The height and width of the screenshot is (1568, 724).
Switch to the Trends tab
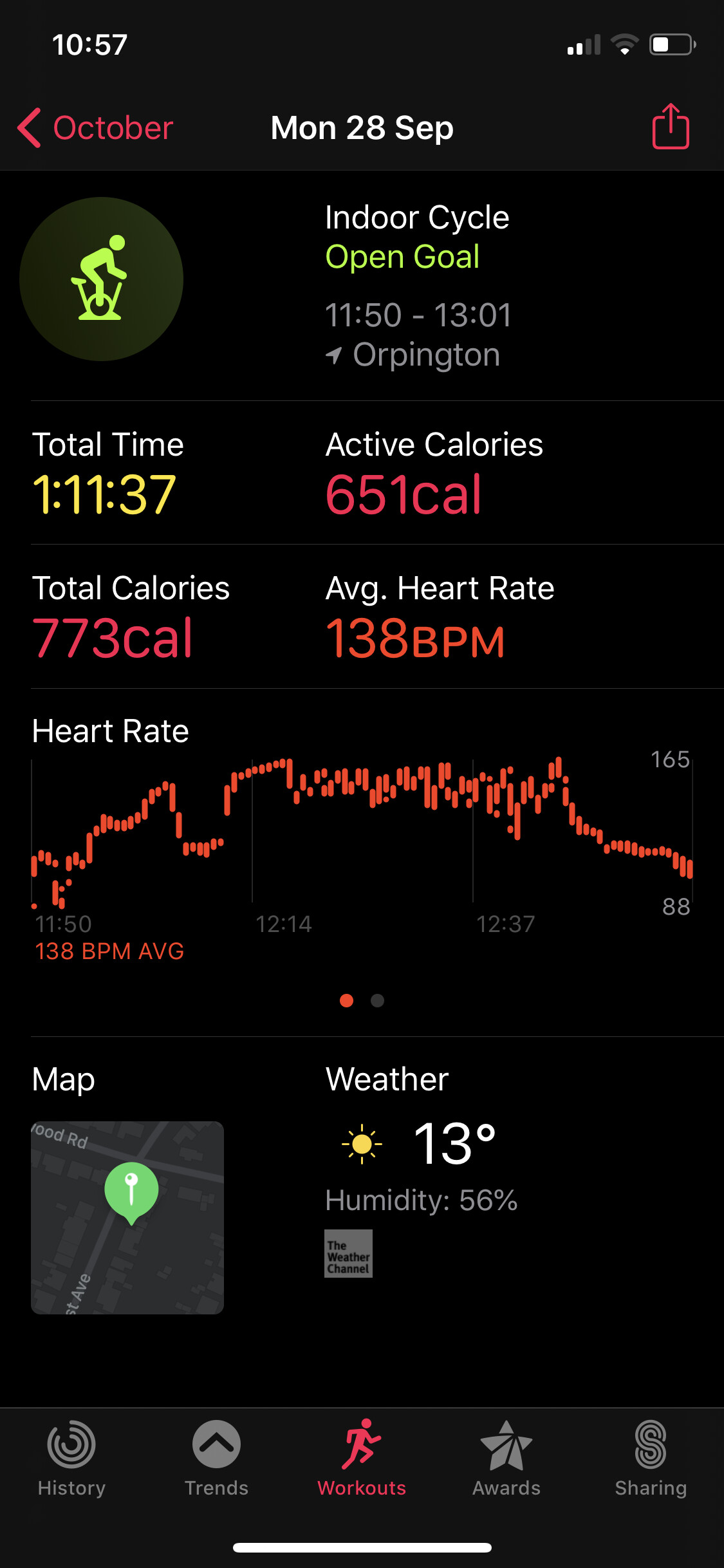(x=216, y=1459)
